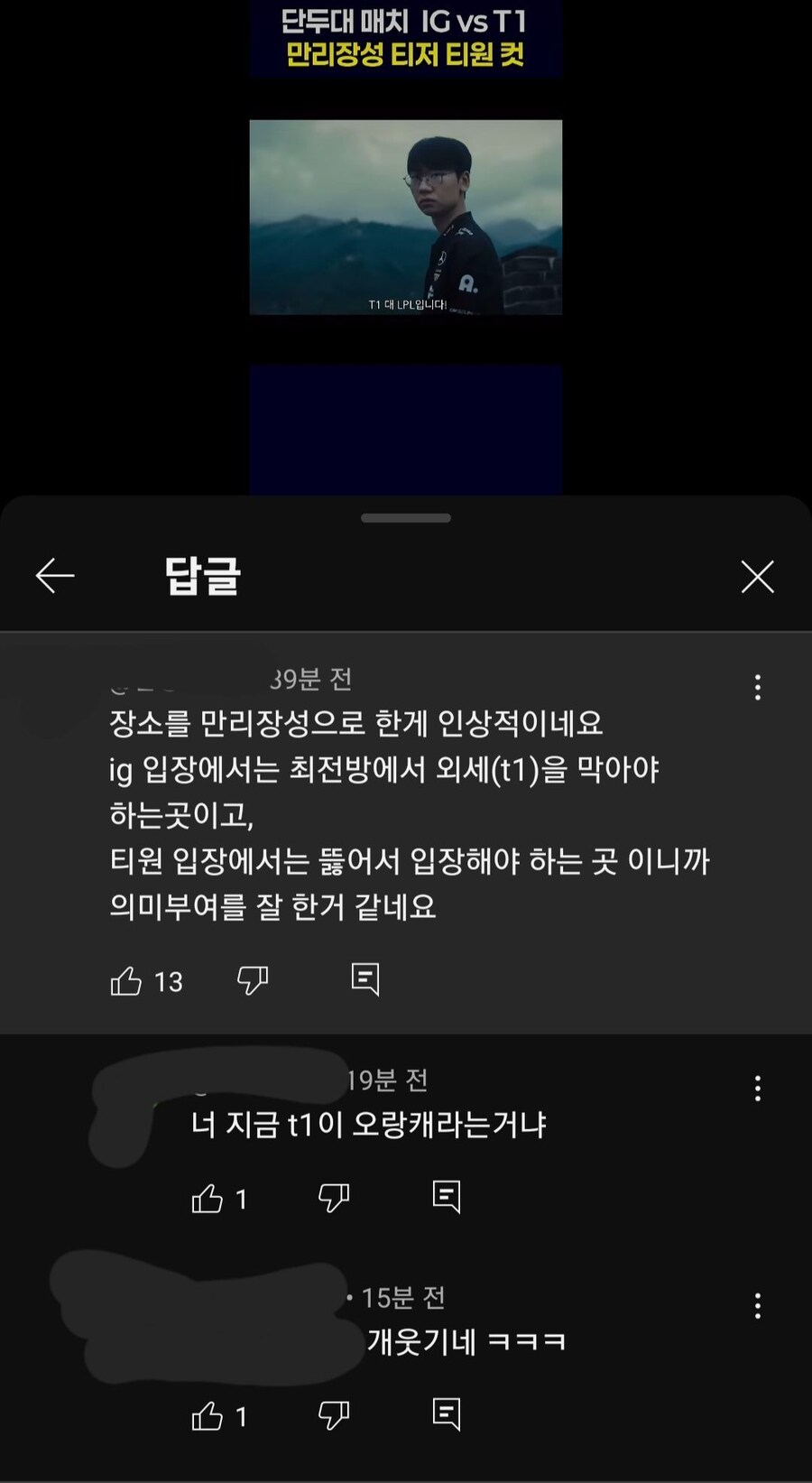Reply to the comment posted 39분 전

[365, 979]
